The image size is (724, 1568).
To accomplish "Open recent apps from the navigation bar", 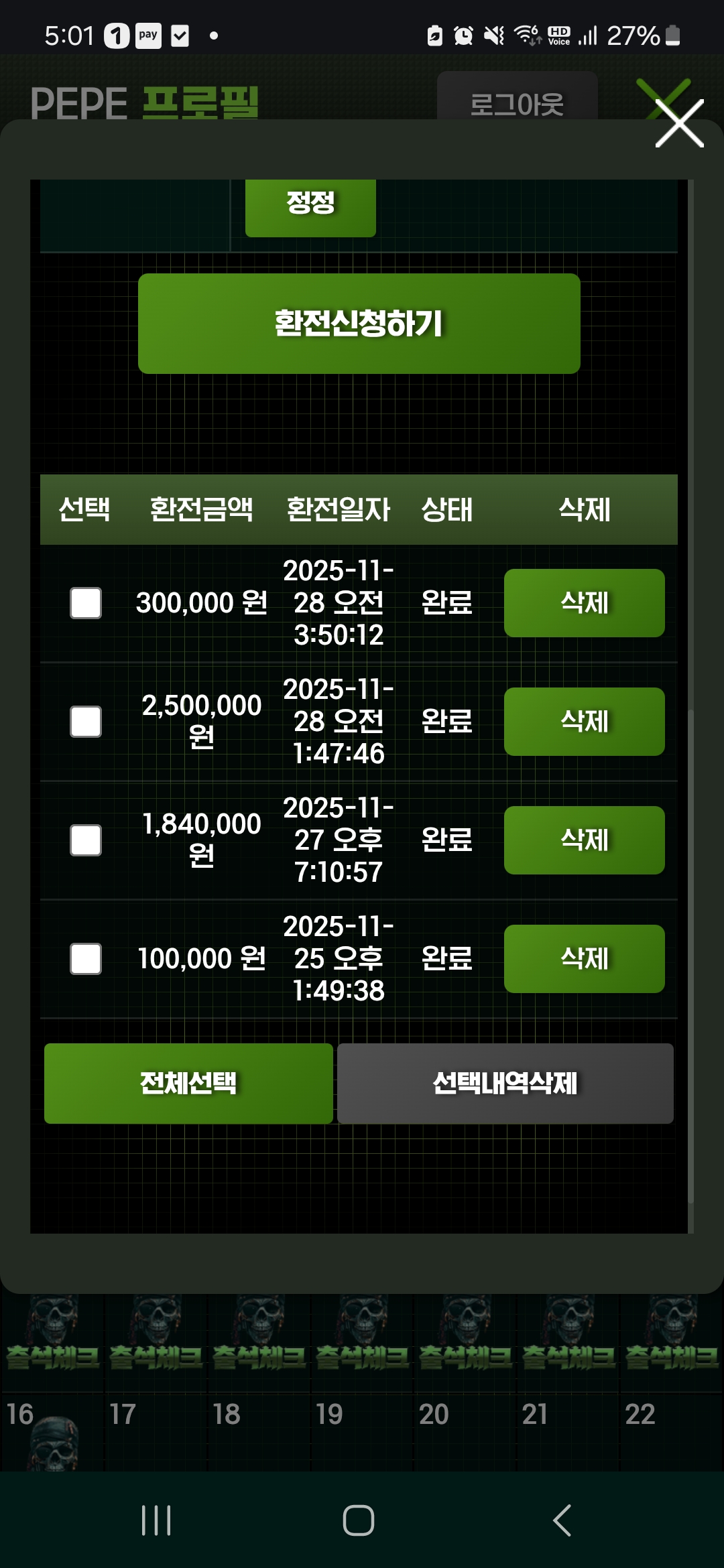I will 156,1520.
